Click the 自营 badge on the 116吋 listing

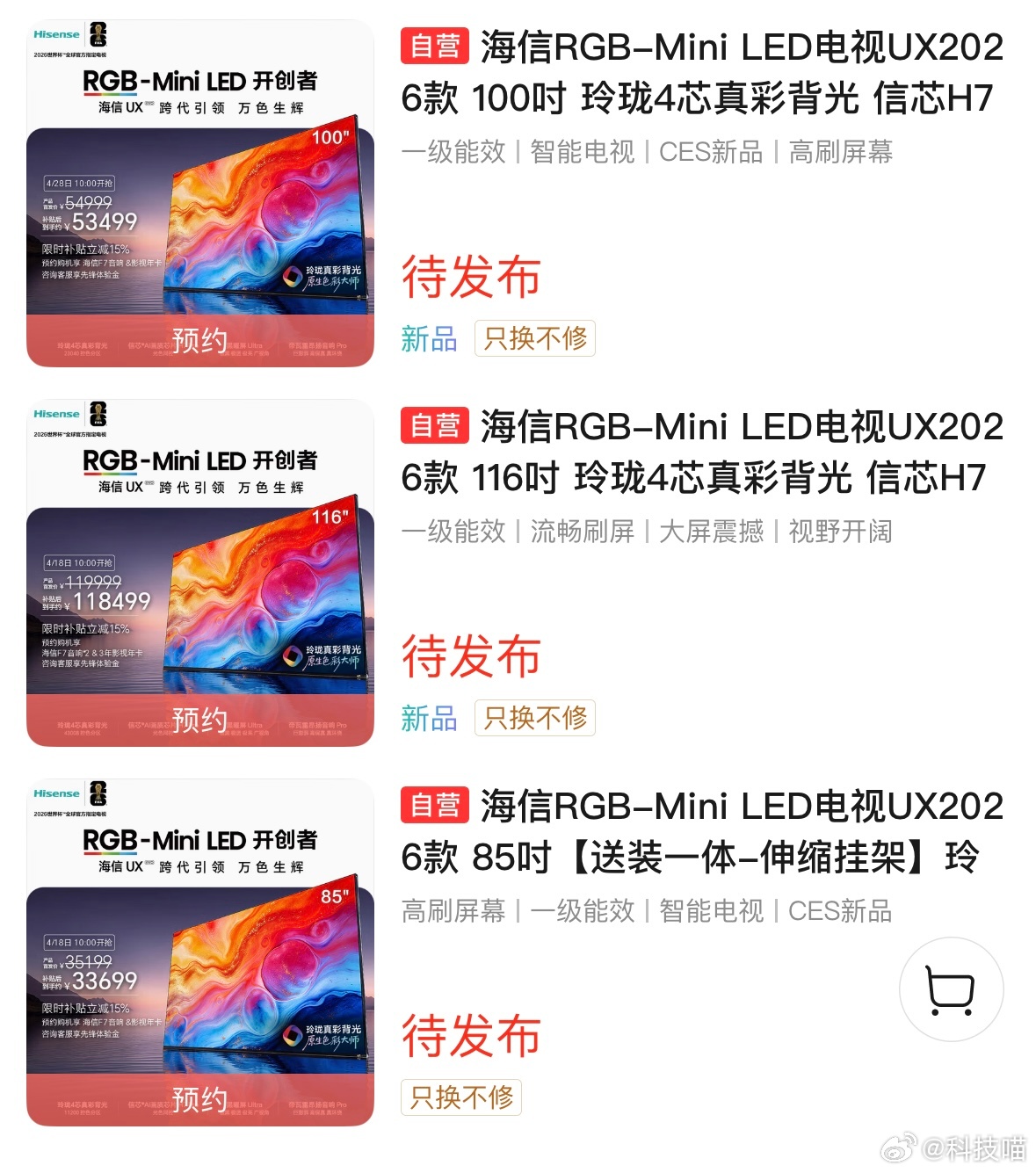coord(437,427)
